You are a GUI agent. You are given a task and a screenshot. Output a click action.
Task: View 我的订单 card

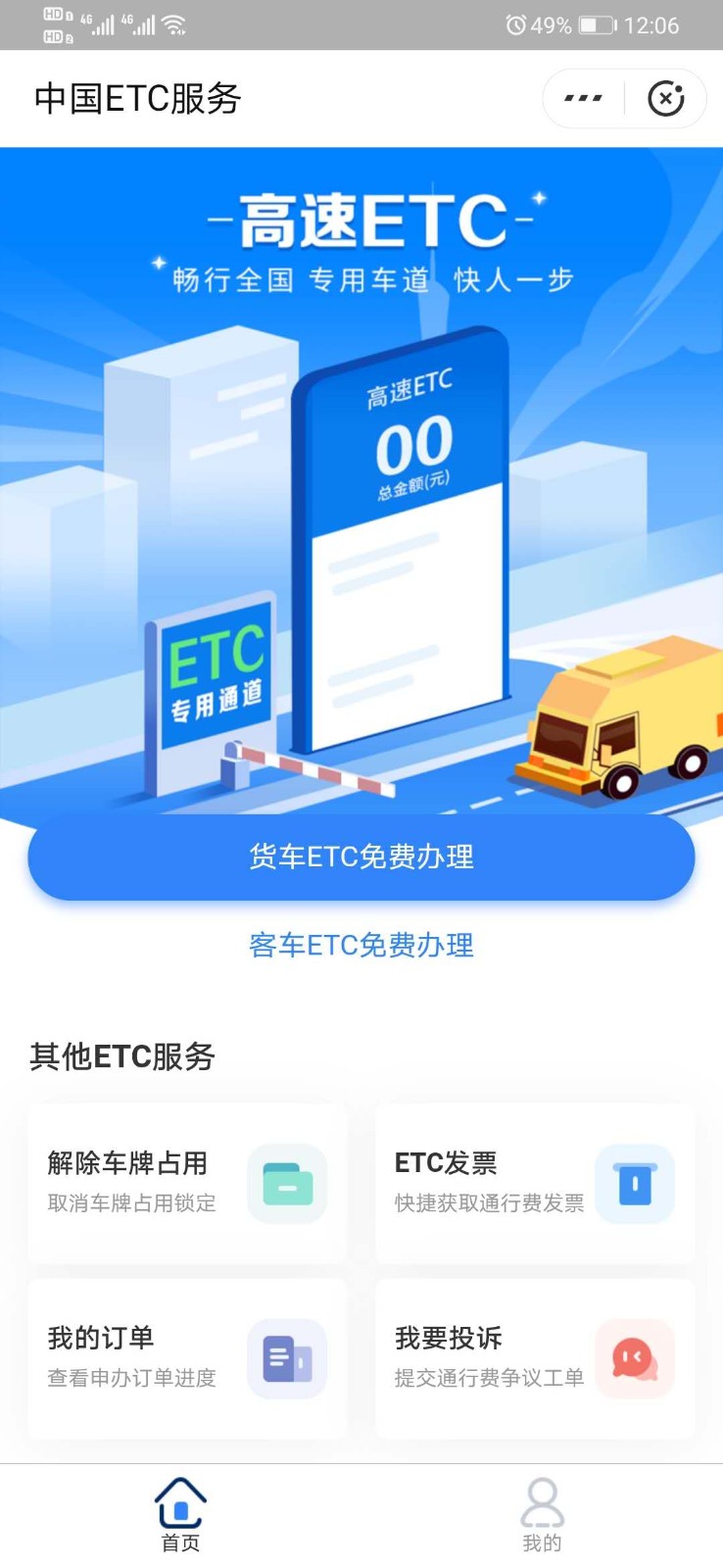click(187, 1357)
